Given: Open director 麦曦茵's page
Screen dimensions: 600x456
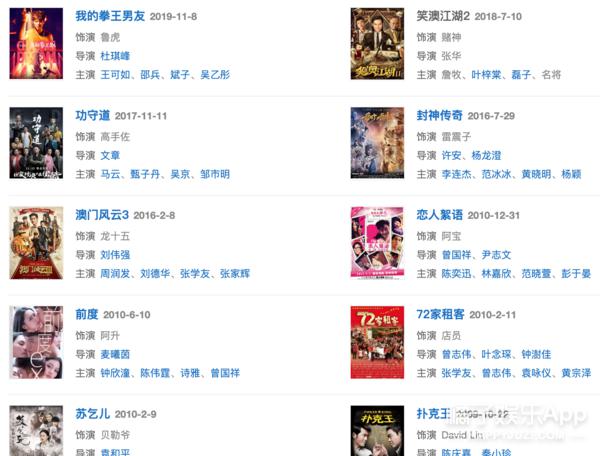Looking at the screenshot, I should pyautogui.click(x=115, y=354).
